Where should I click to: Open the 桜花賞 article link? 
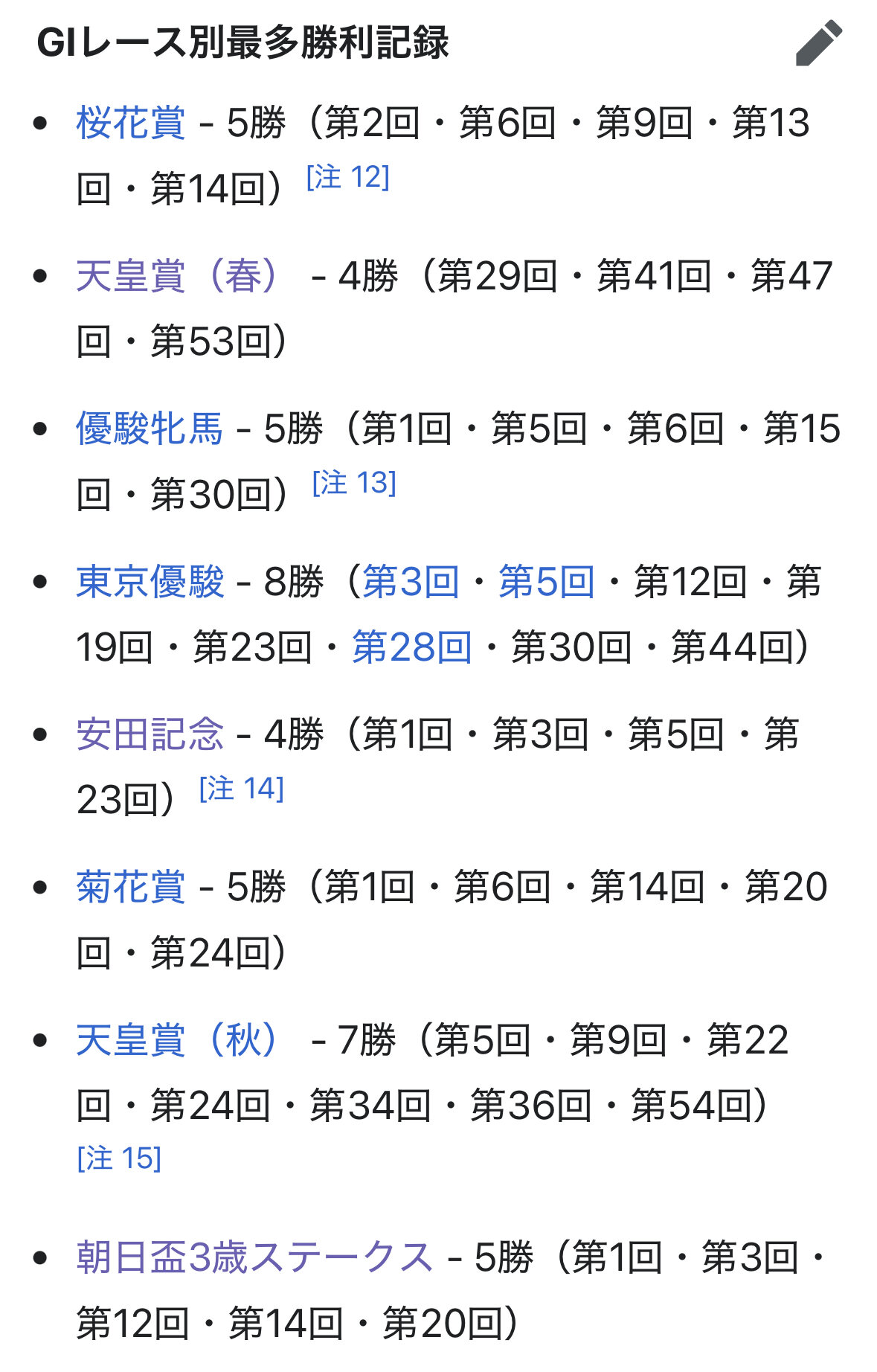tap(131, 123)
